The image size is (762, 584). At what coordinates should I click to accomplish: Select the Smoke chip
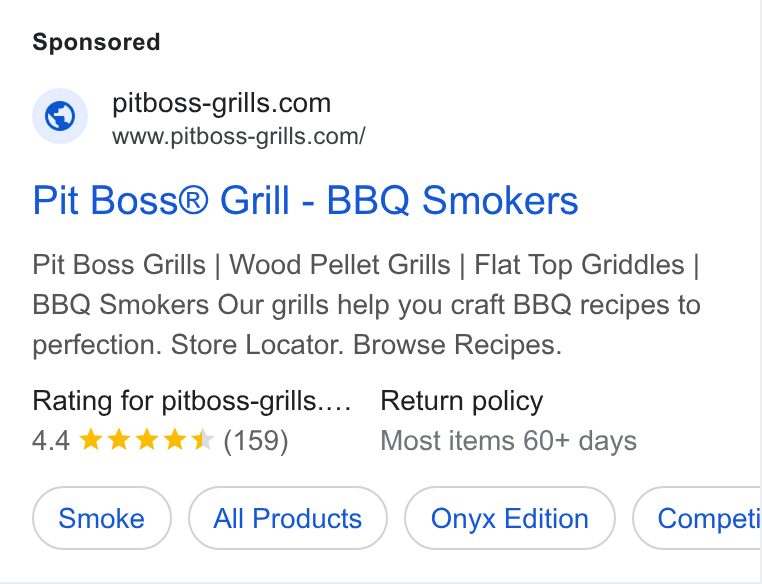[102, 518]
